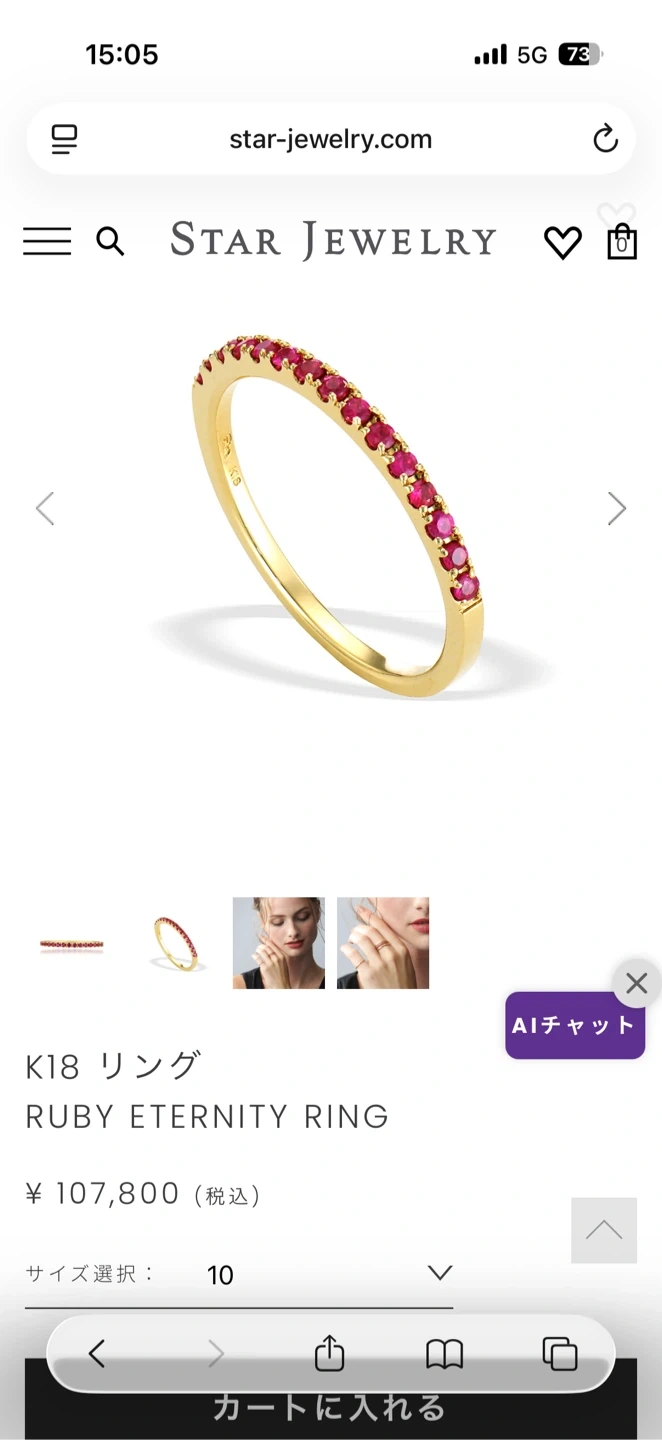
Task: Jump back to page top
Action: click(604, 1230)
